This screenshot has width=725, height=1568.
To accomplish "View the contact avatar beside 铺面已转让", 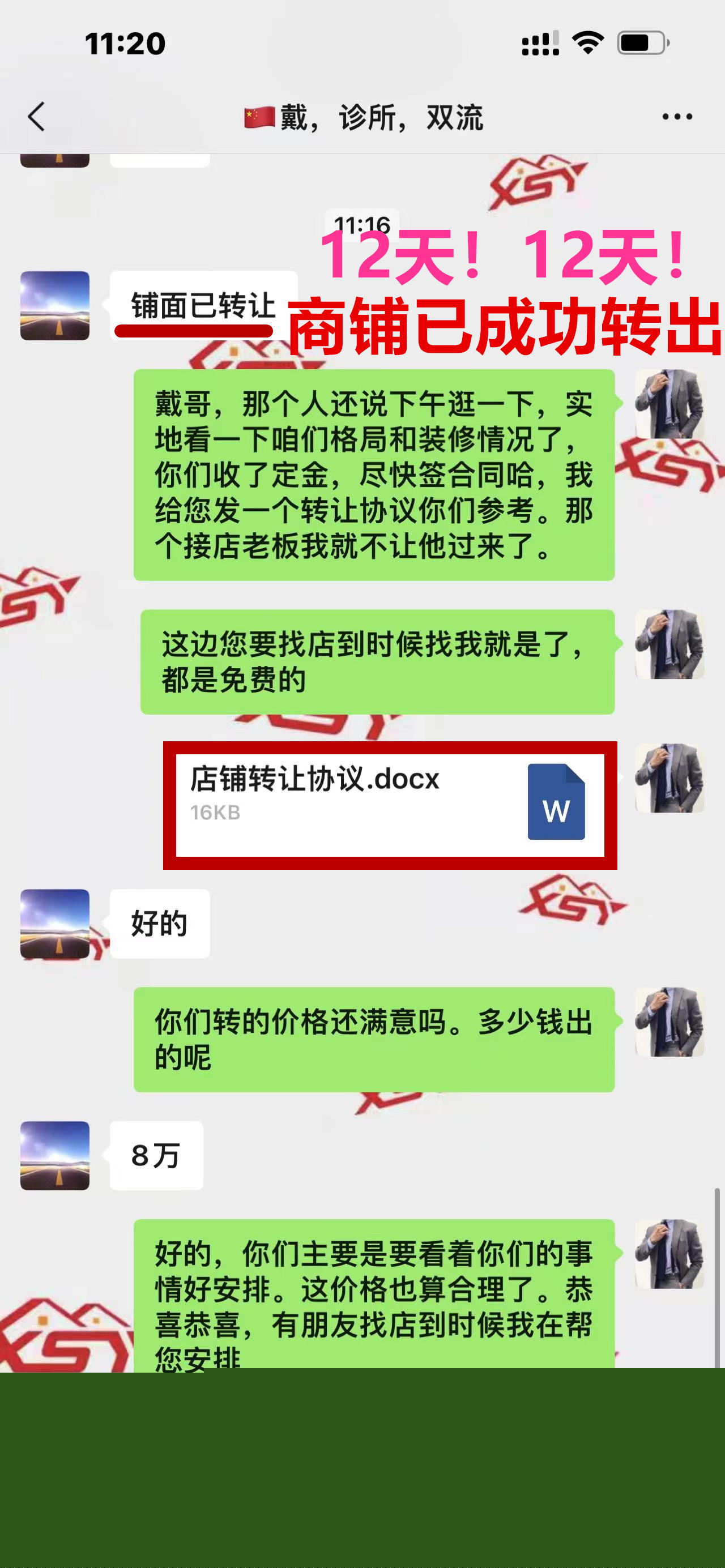I will click(55, 306).
